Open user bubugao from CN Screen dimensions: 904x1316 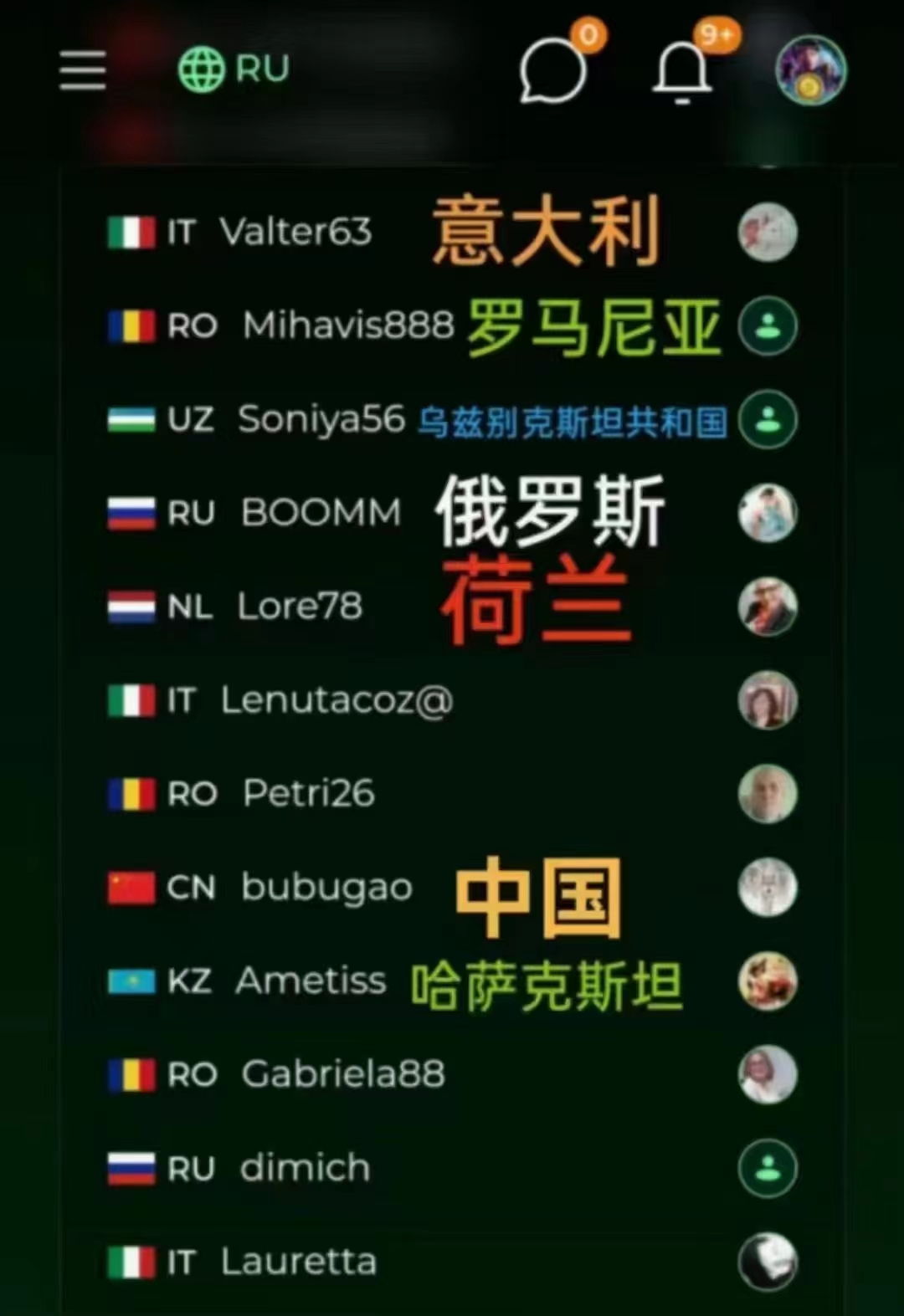(x=326, y=887)
